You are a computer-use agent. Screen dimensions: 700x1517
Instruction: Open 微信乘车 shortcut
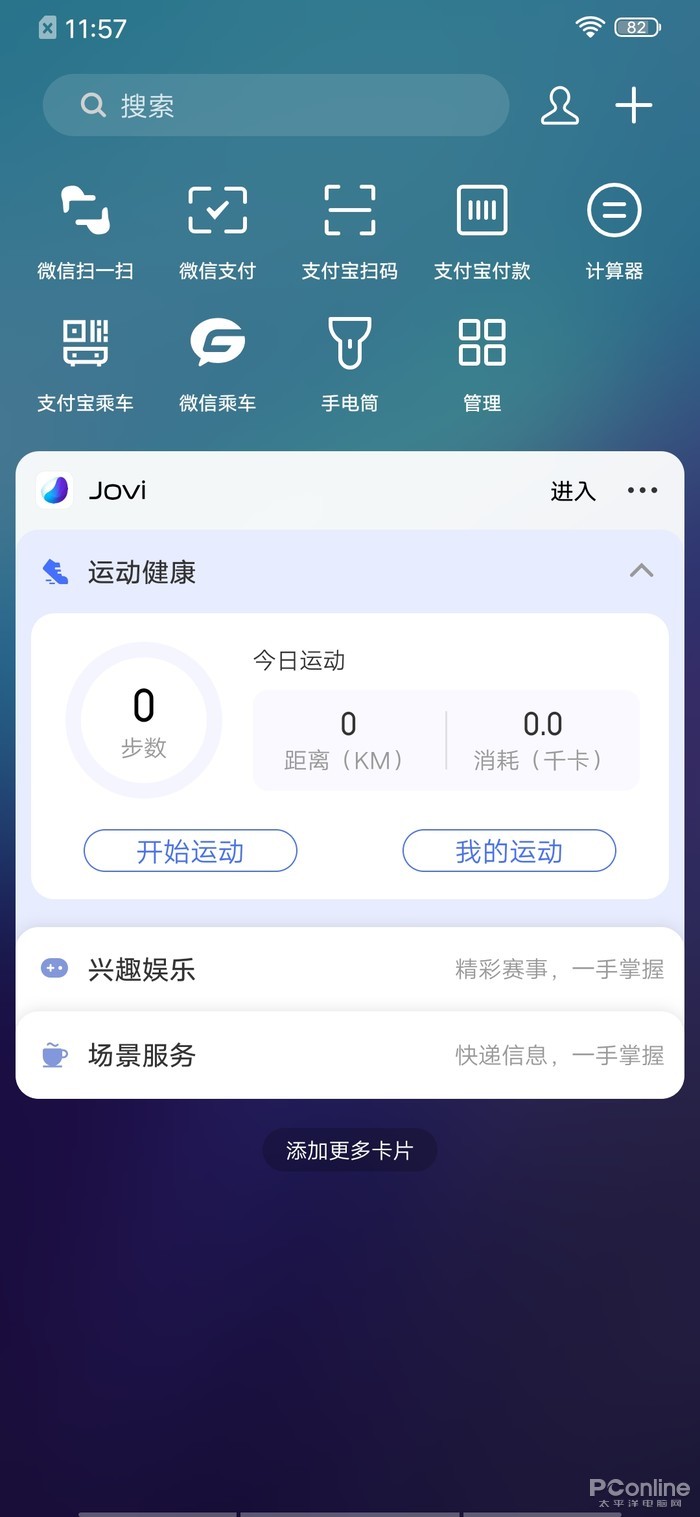click(x=217, y=365)
